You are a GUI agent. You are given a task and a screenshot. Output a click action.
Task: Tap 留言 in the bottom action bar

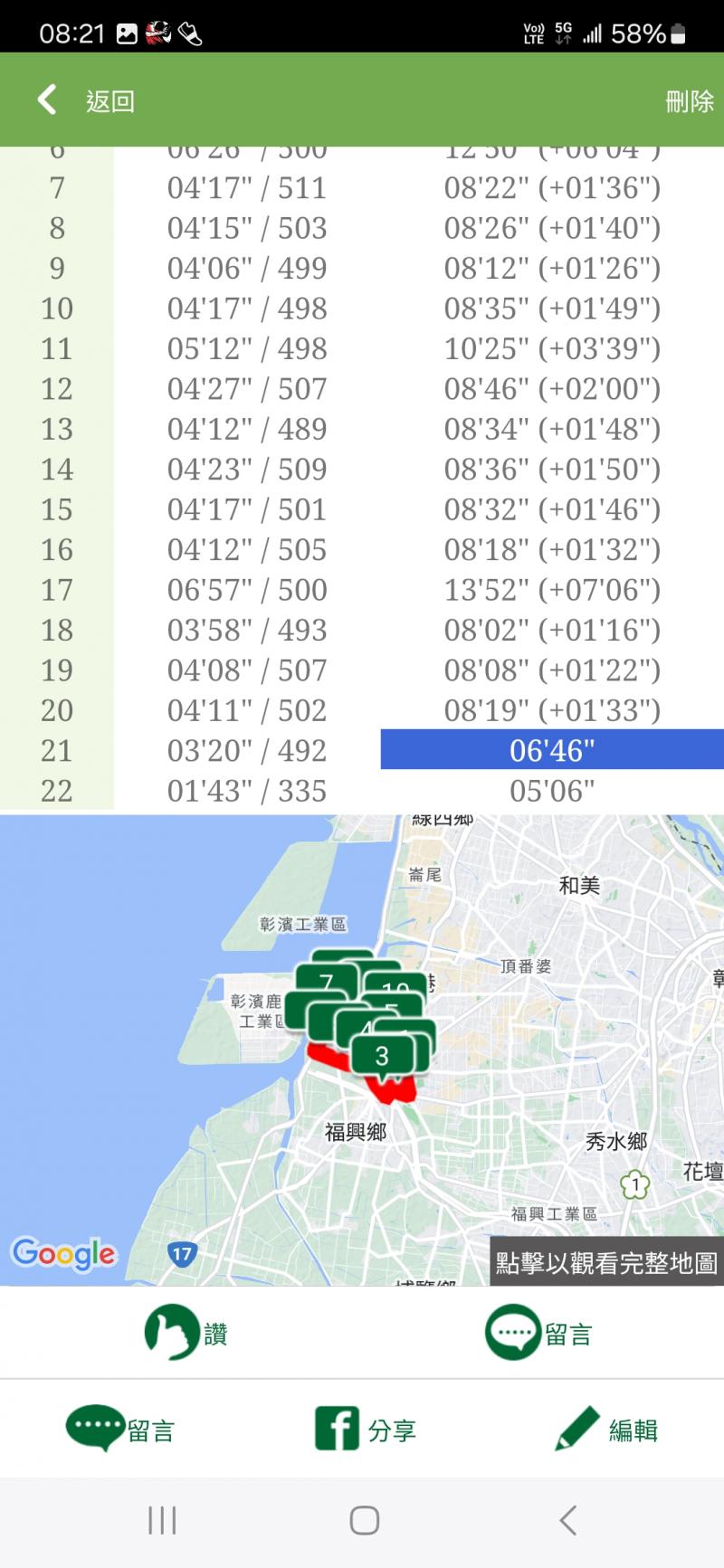(x=120, y=1430)
